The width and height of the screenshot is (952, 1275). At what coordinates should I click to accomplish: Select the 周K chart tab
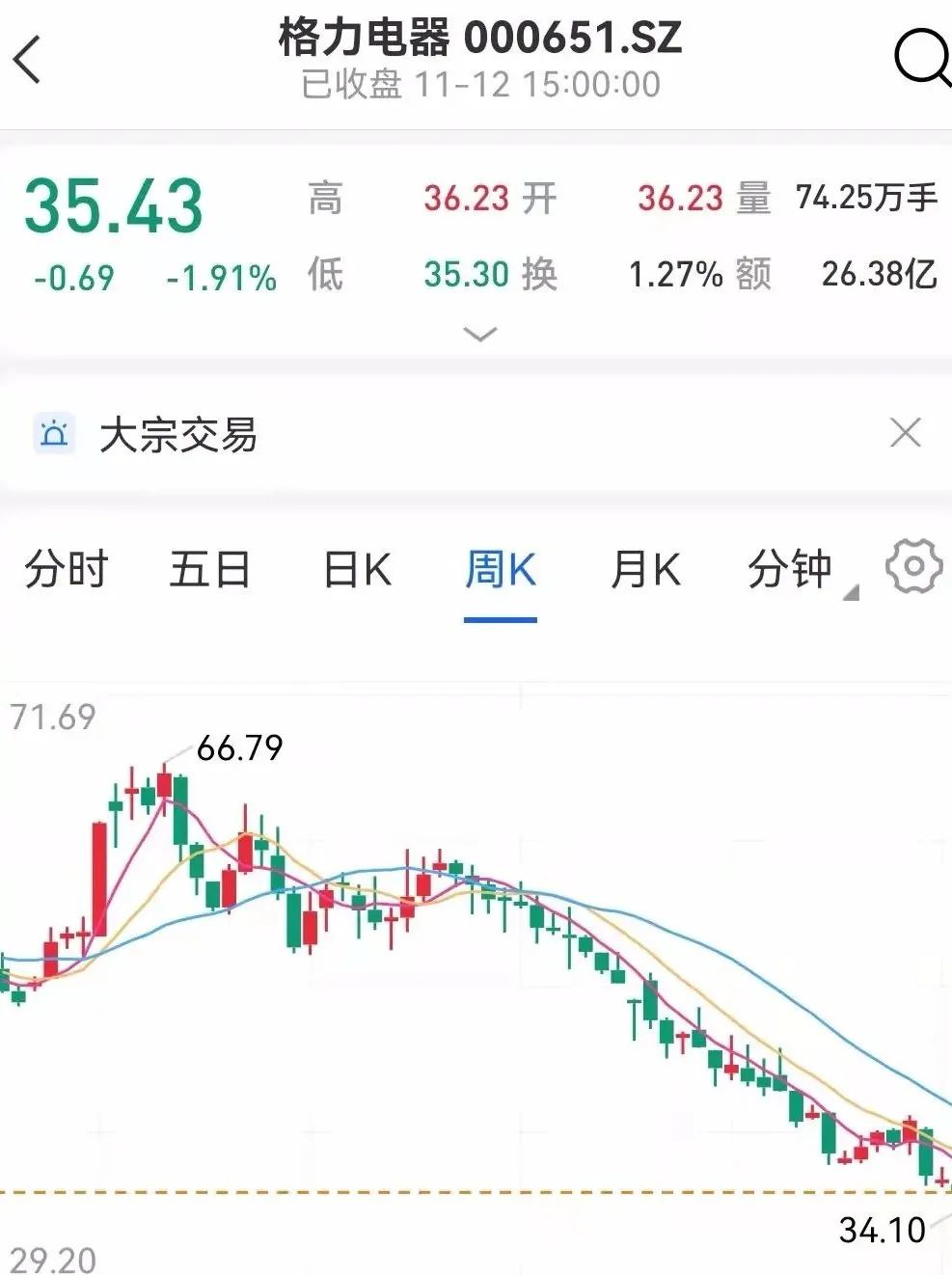click(500, 569)
